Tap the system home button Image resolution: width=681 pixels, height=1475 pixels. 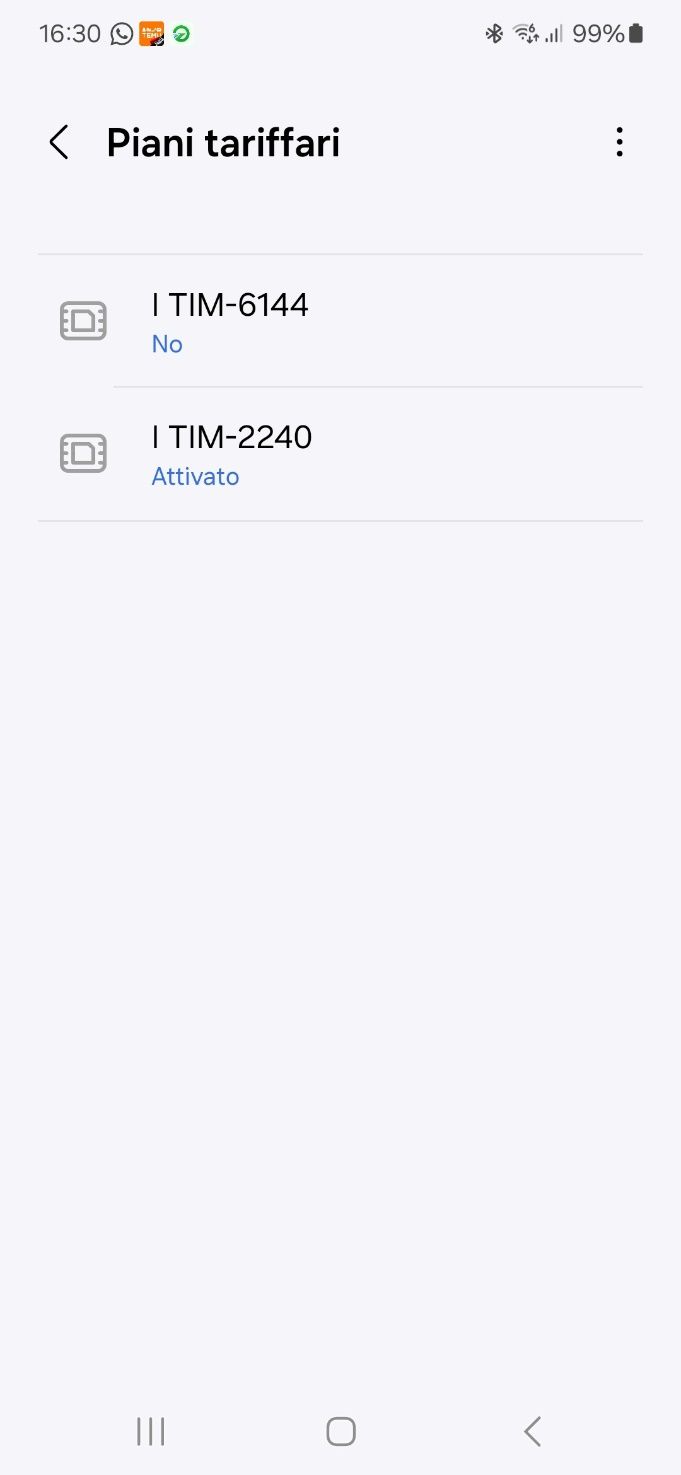tap(341, 1431)
